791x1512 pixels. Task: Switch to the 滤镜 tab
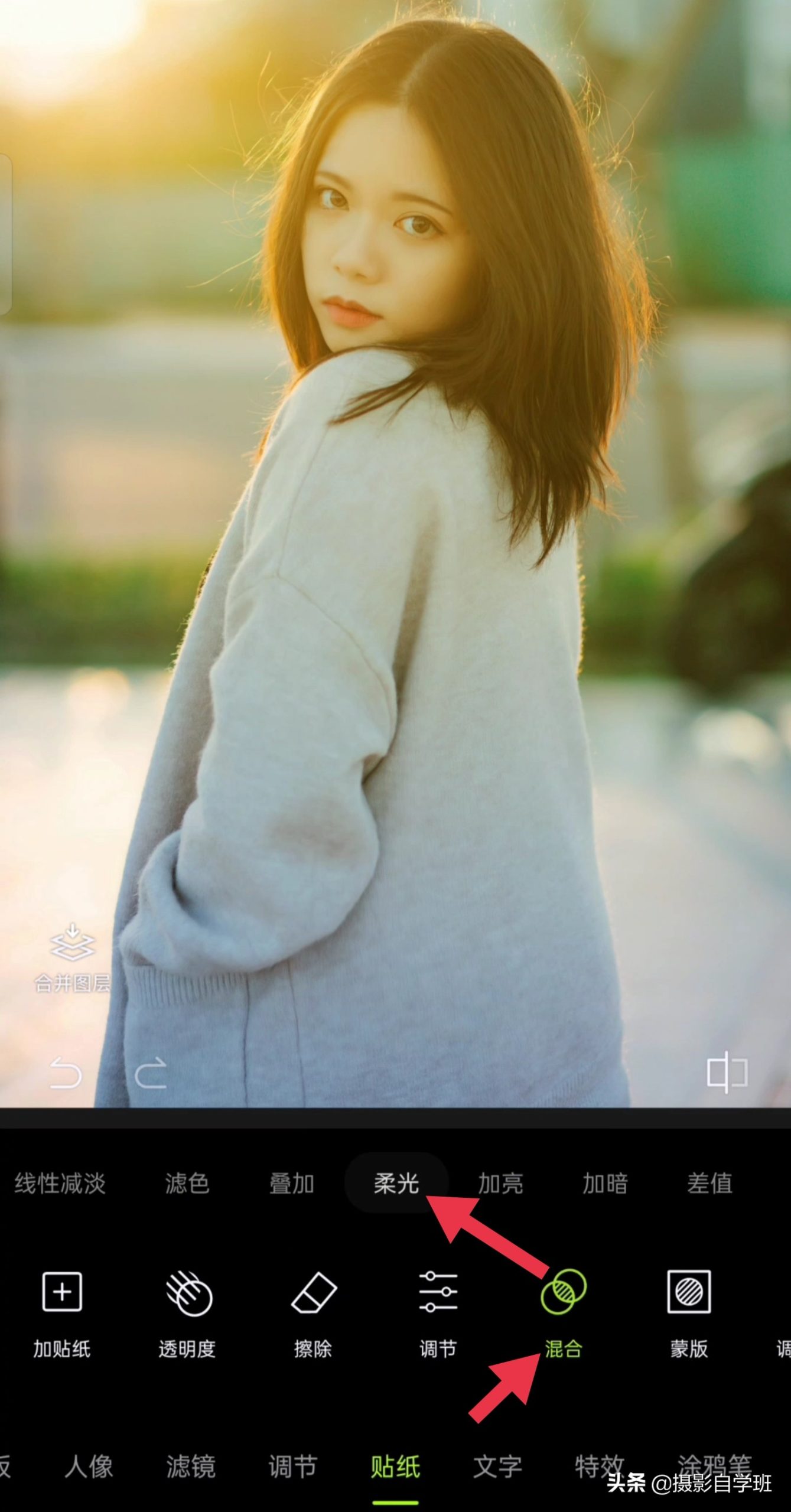coord(191,1466)
